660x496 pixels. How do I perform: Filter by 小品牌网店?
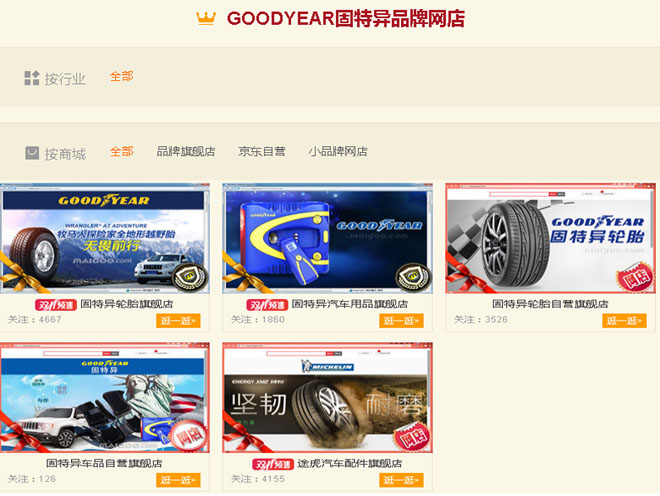click(x=337, y=152)
